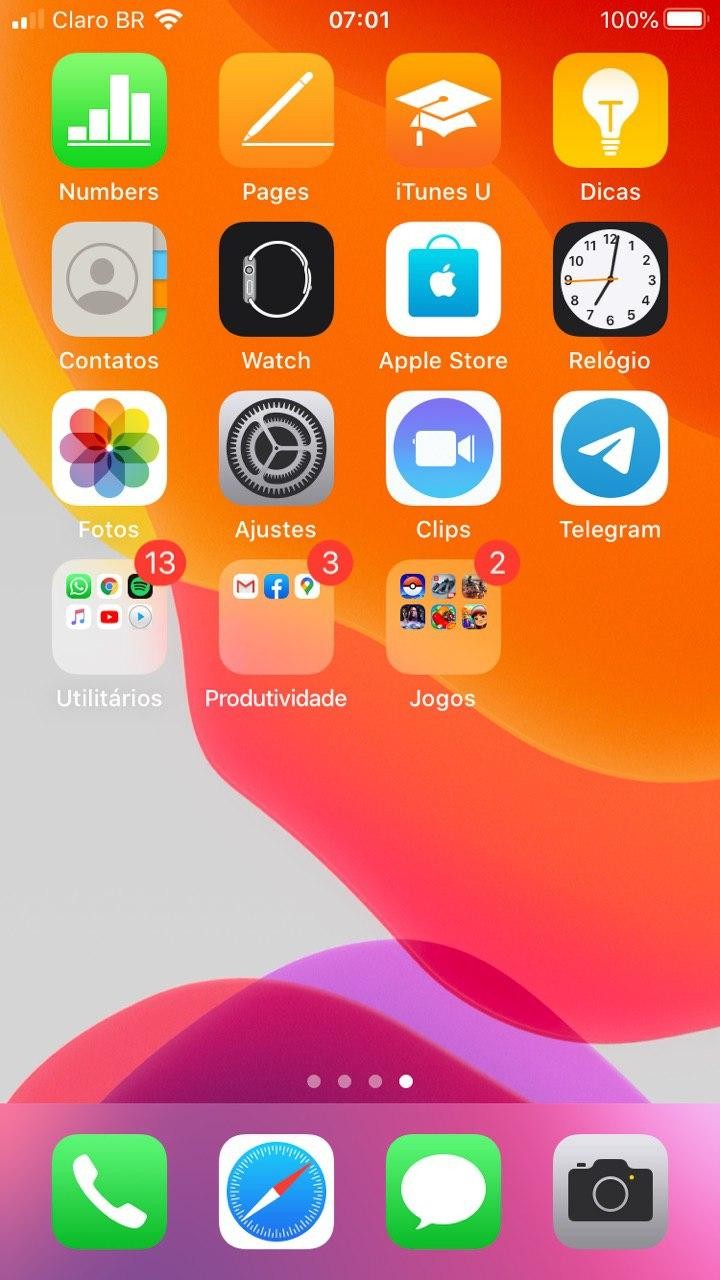
Task: Tap the home screen page dots
Action: point(360,1081)
